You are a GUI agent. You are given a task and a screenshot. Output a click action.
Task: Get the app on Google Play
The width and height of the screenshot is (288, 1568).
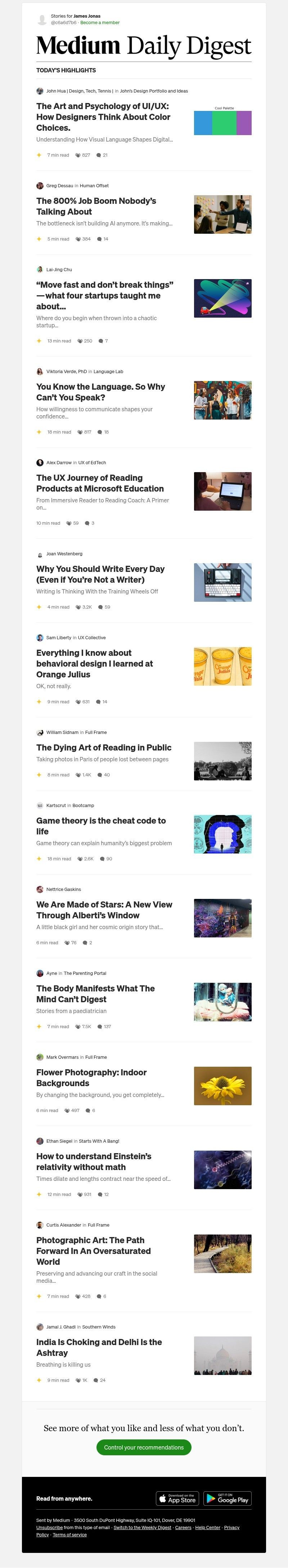click(227, 1498)
